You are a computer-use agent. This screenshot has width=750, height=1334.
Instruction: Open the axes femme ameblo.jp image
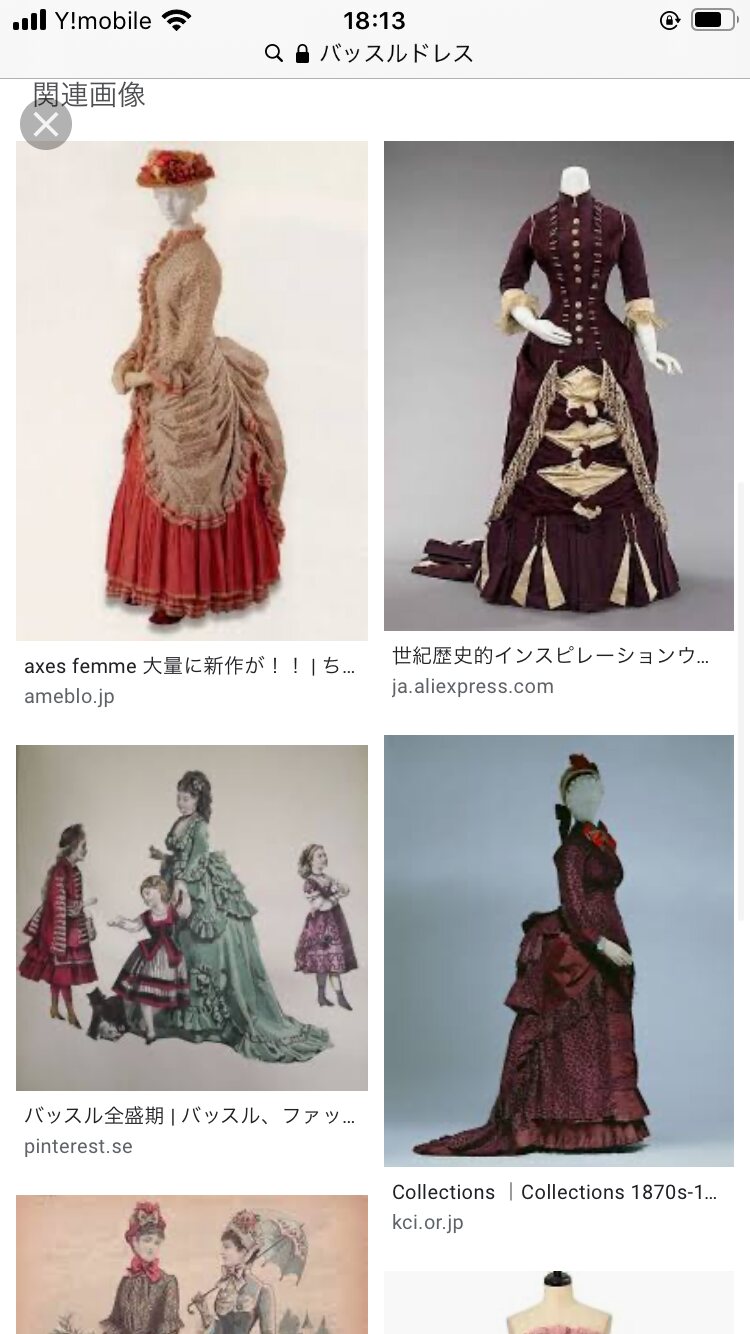pos(191,390)
